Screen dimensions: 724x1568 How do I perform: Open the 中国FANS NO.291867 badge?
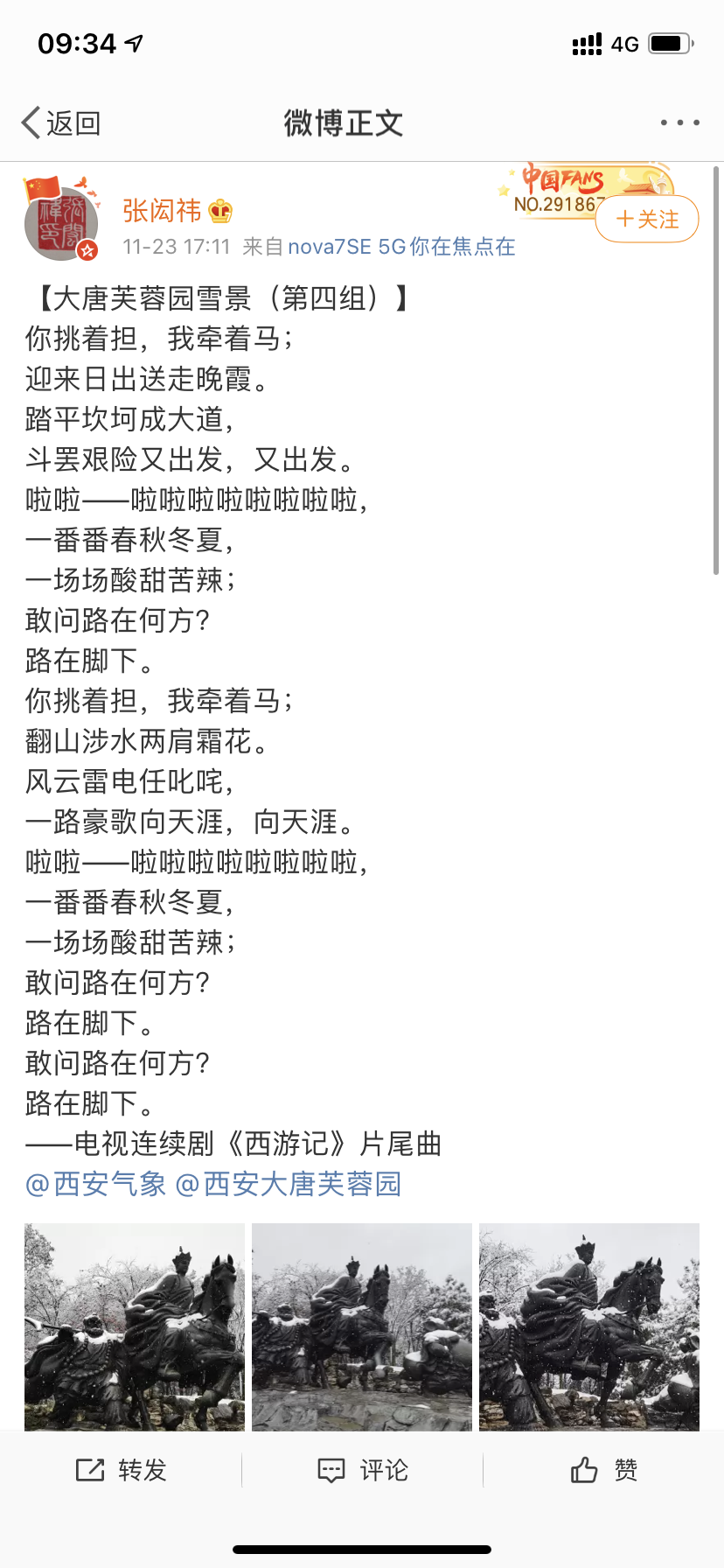tap(581, 188)
